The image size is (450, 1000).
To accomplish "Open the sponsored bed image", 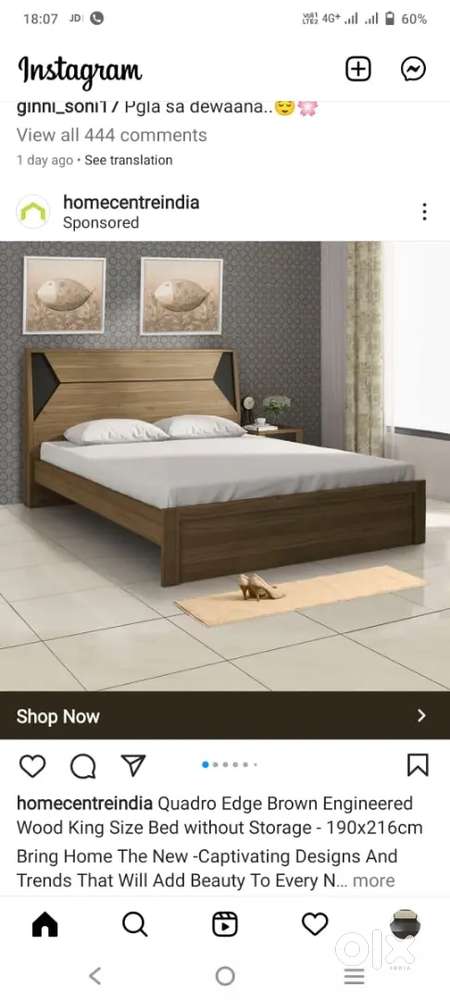I will pyautogui.click(x=225, y=466).
